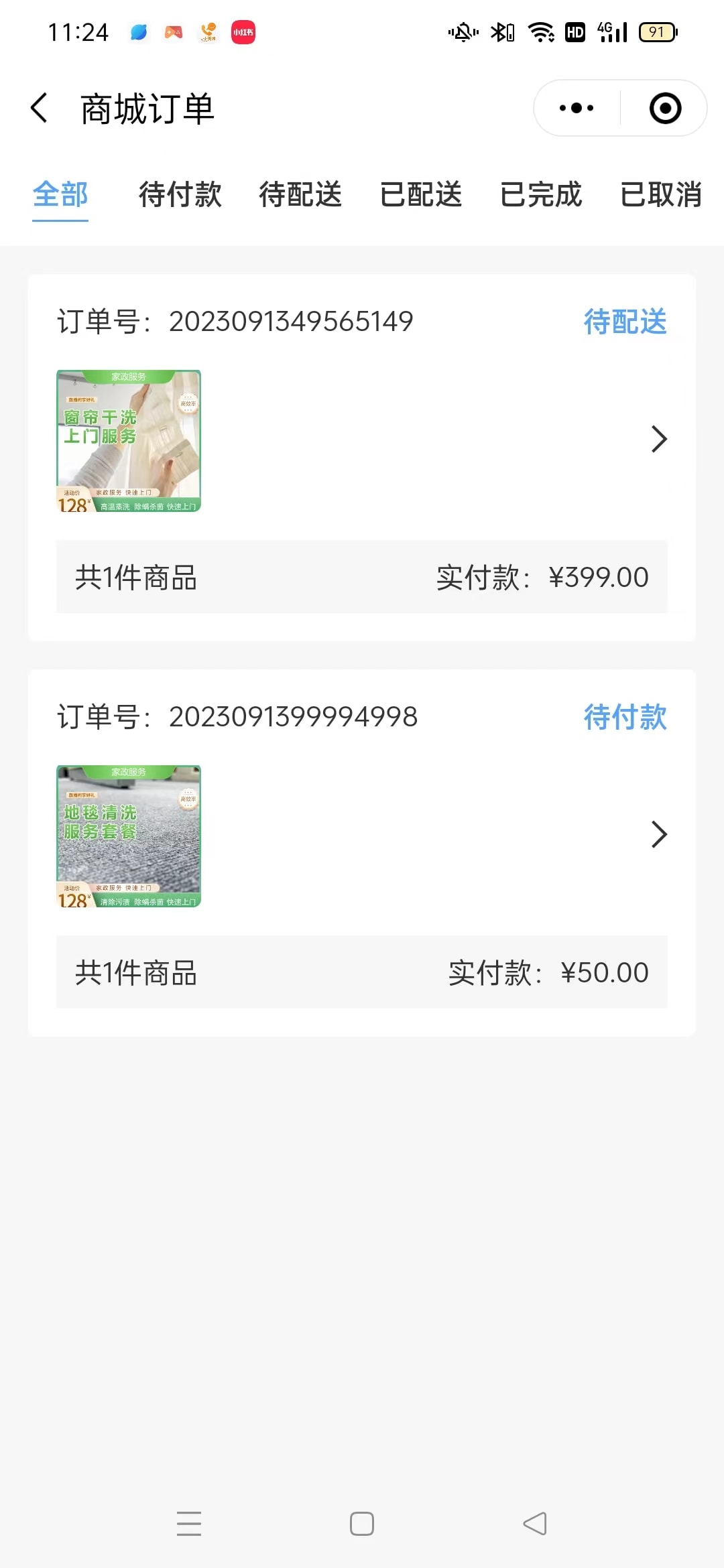Go to the phone home screen
This screenshot has height=1568, width=724.
[x=362, y=1524]
